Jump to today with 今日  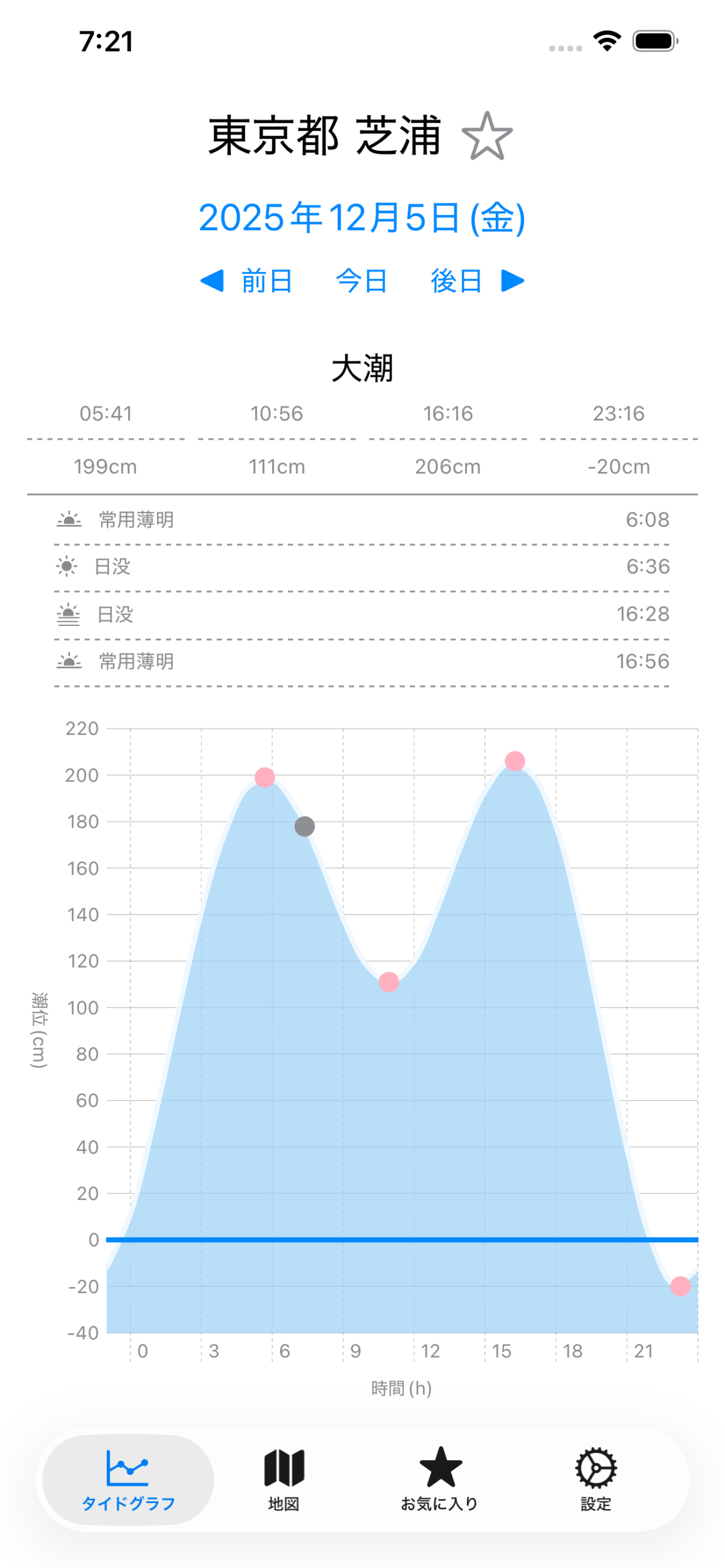coord(362,281)
